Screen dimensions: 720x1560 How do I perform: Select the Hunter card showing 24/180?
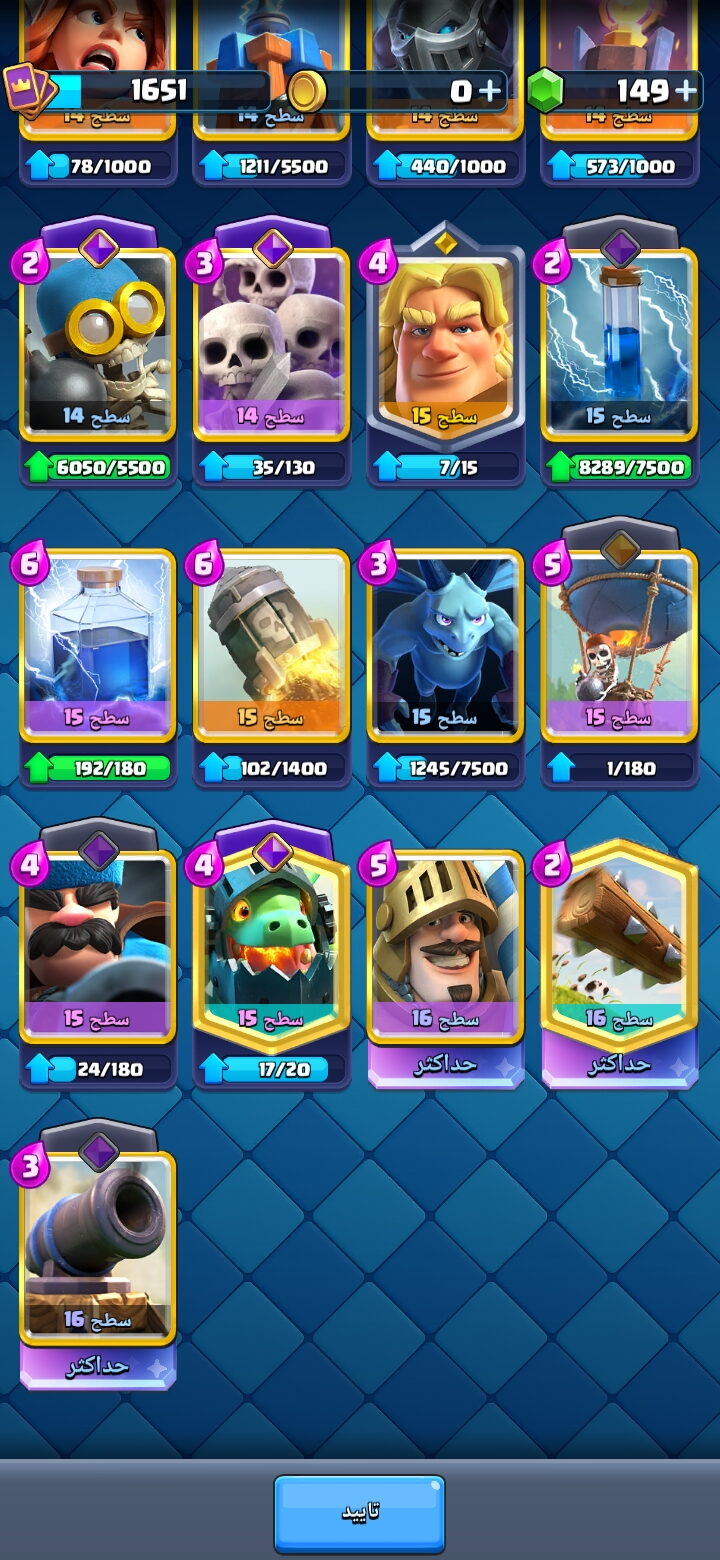click(x=97, y=953)
